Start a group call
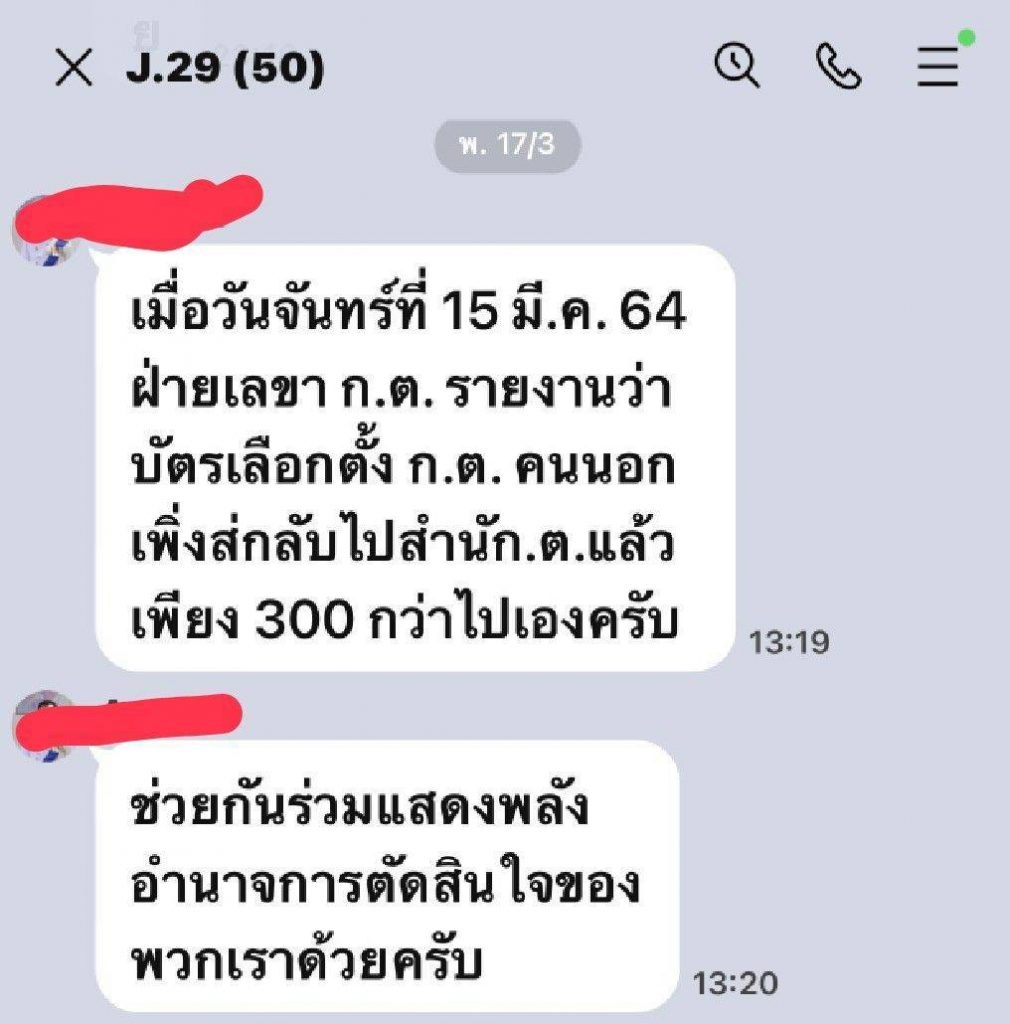Image resolution: width=1010 pixels, height=1024 pixels. pos(838,68)
